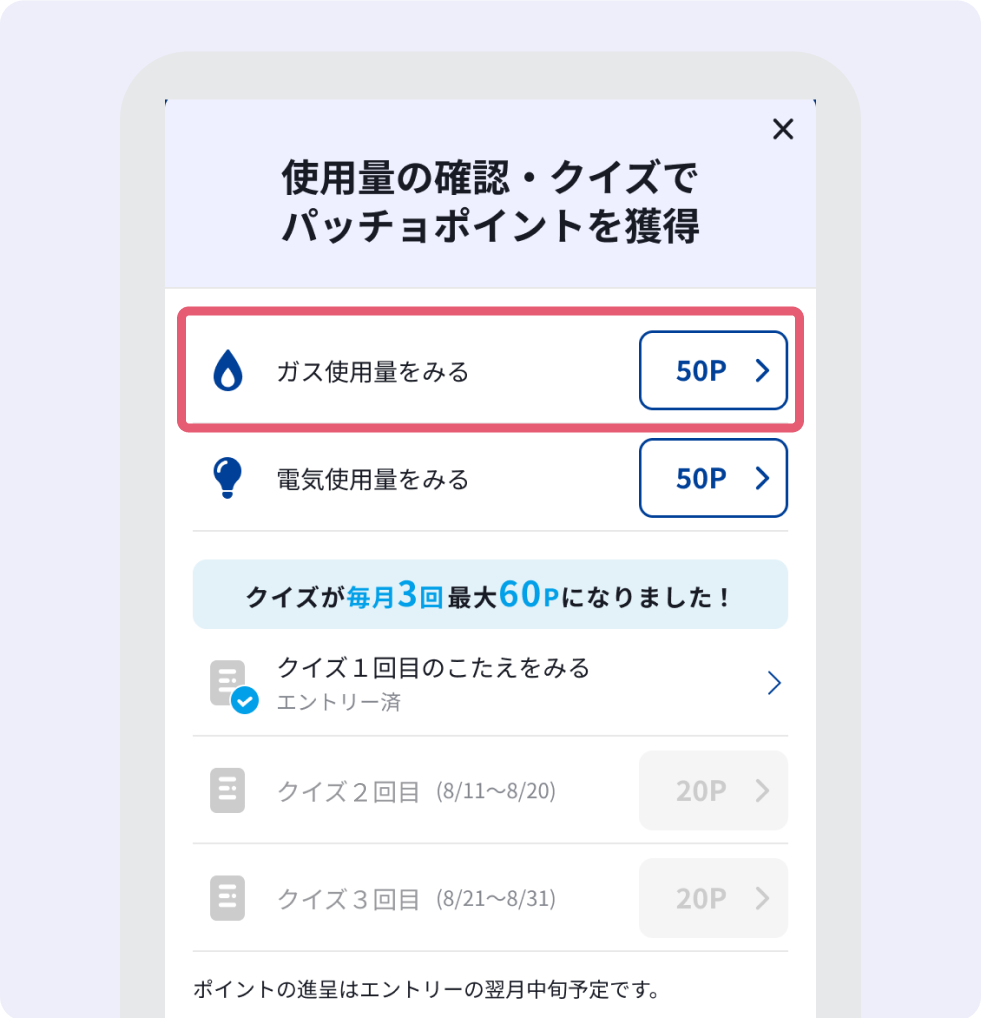Click the chevron inside the gas 50P button
Viewport: 981px width, 1018px height.
(x=763, y=370)
